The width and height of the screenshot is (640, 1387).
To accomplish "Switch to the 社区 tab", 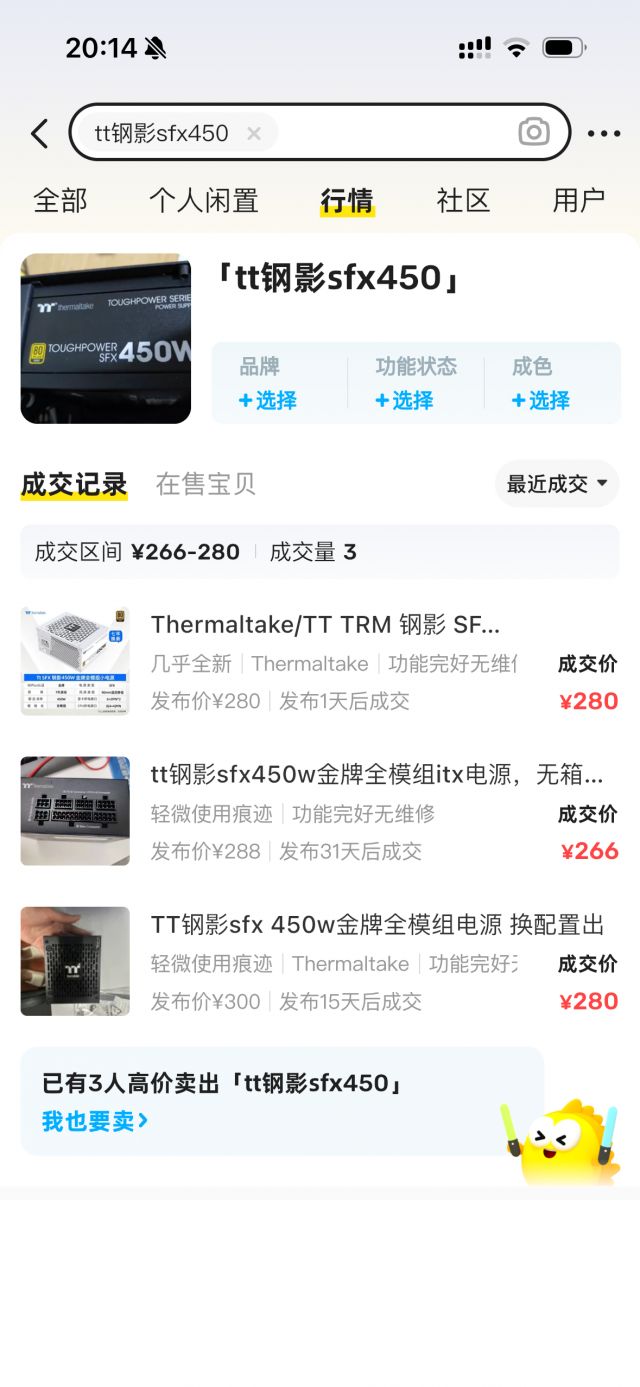I will point(463,200).
